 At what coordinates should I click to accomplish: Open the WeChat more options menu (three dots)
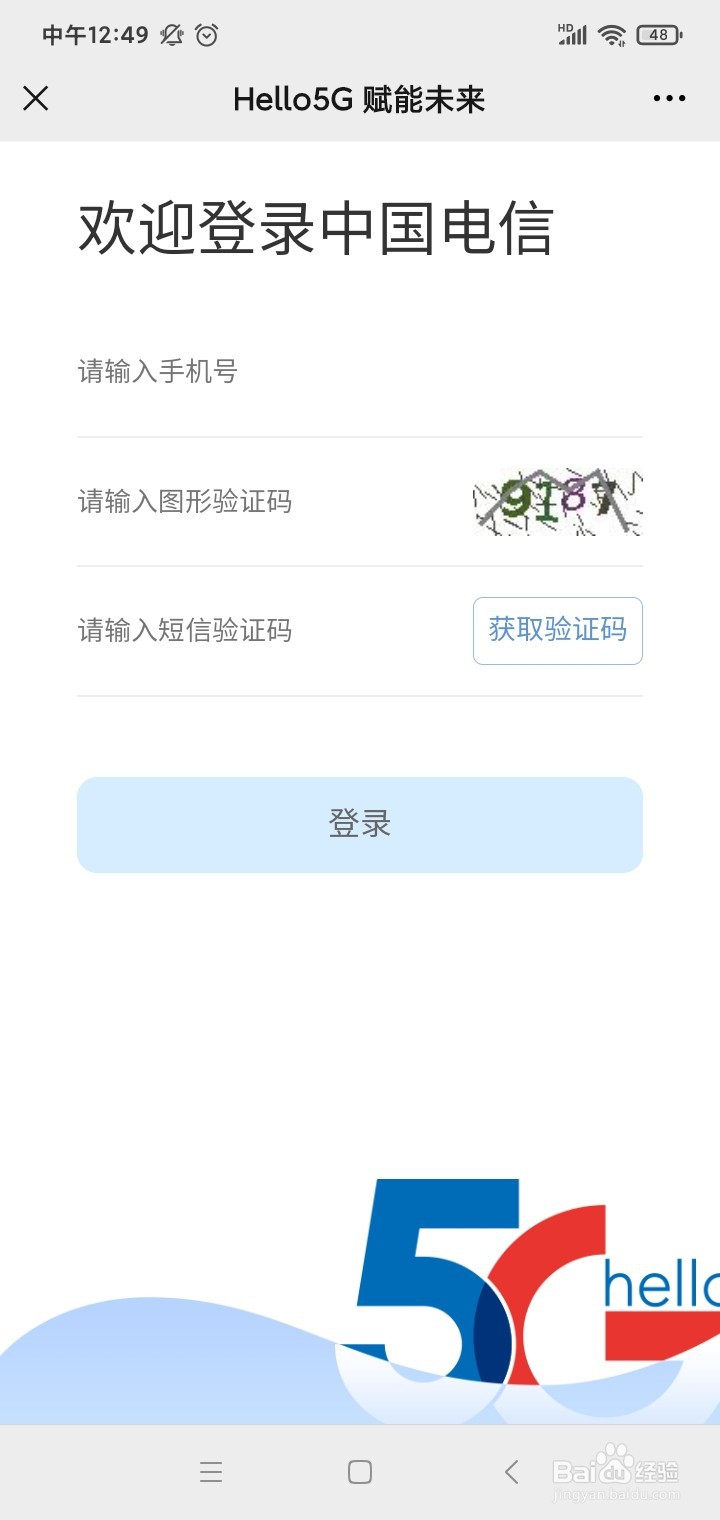click(x=668, y=98)
